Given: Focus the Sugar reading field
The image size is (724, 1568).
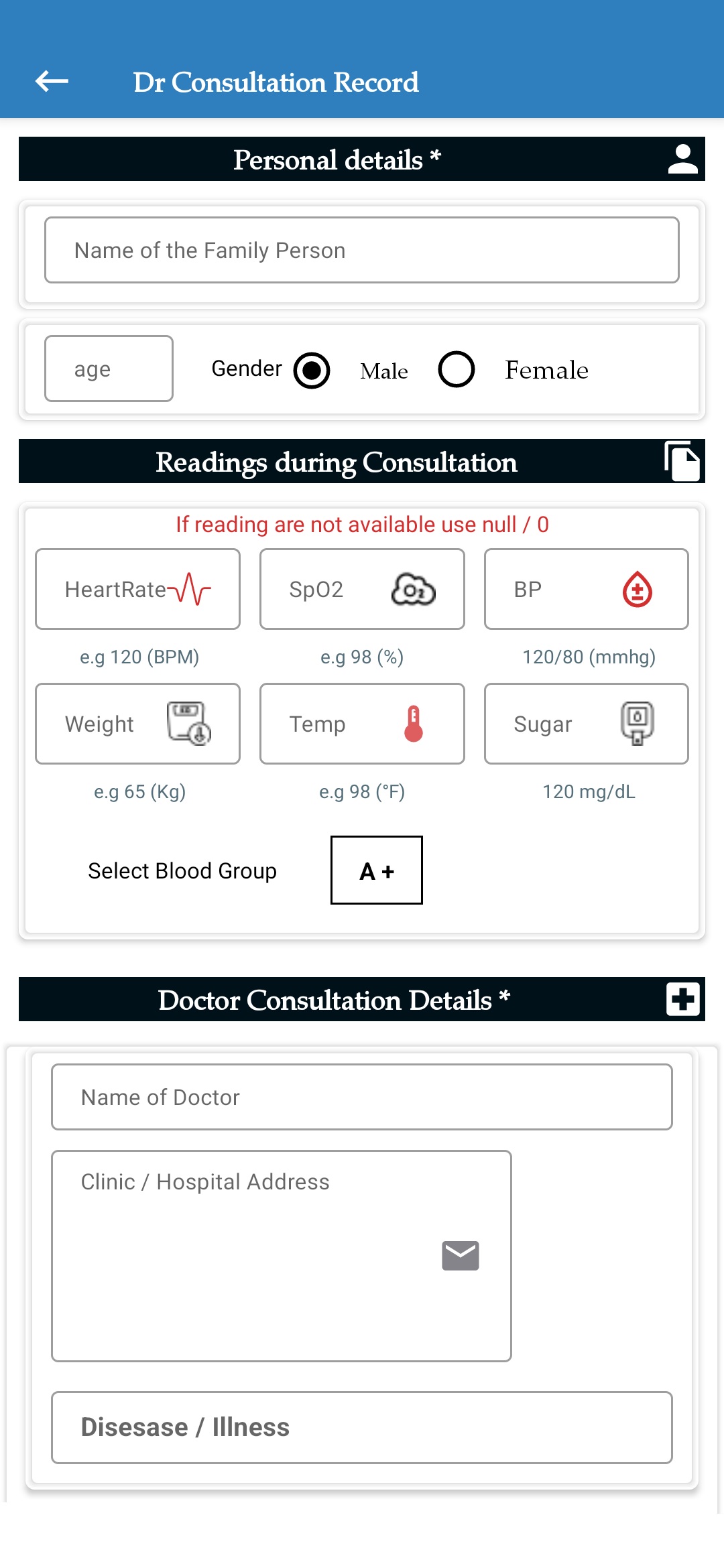Looking at the screenshot, I should [x=587, y=724].
